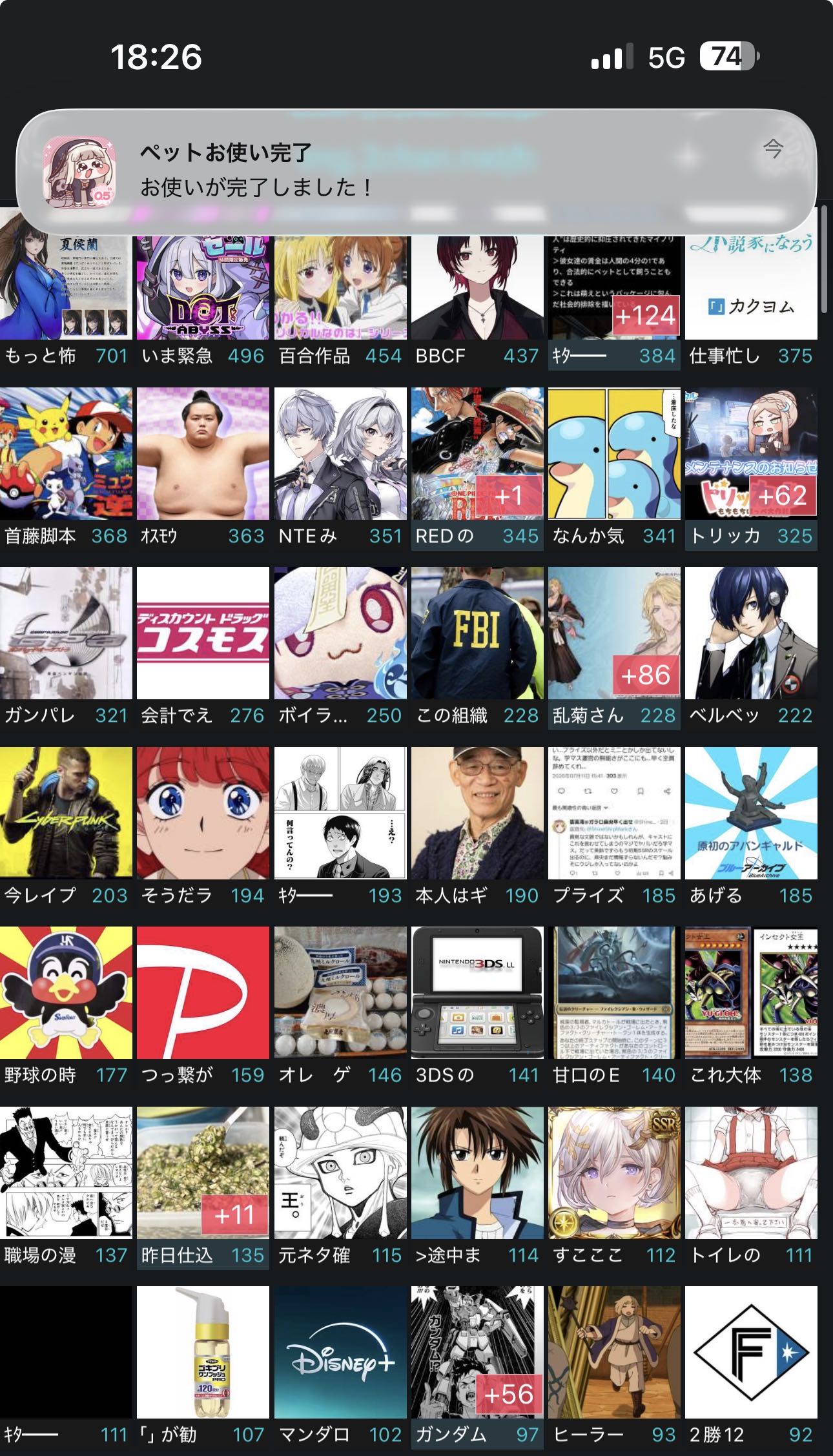Open the NTEみ thread tile
Screen dimensions: 833x1456
[340, 469]
